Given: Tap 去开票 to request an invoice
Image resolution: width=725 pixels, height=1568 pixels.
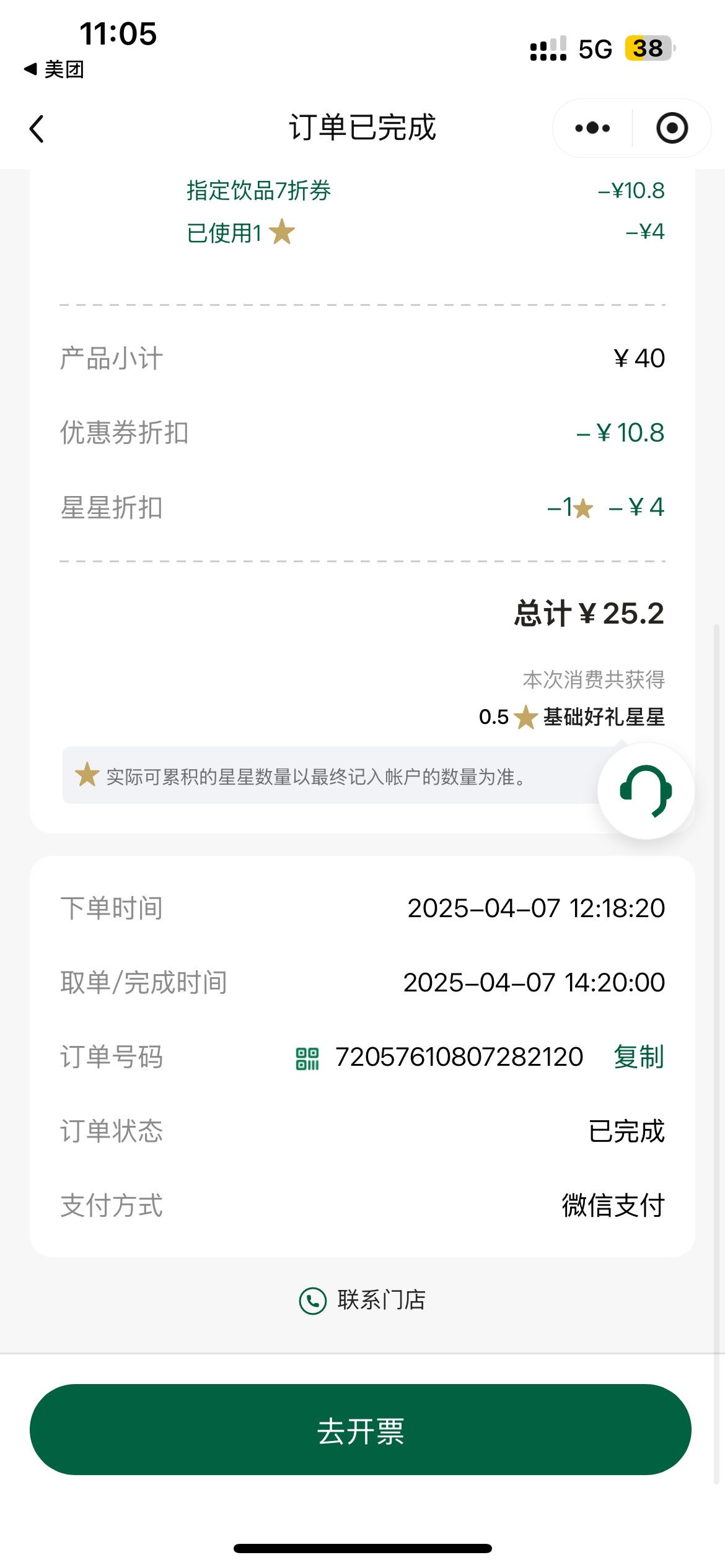Looking at the screenshot, I should pyautogui.click(x=361, y=1430).
